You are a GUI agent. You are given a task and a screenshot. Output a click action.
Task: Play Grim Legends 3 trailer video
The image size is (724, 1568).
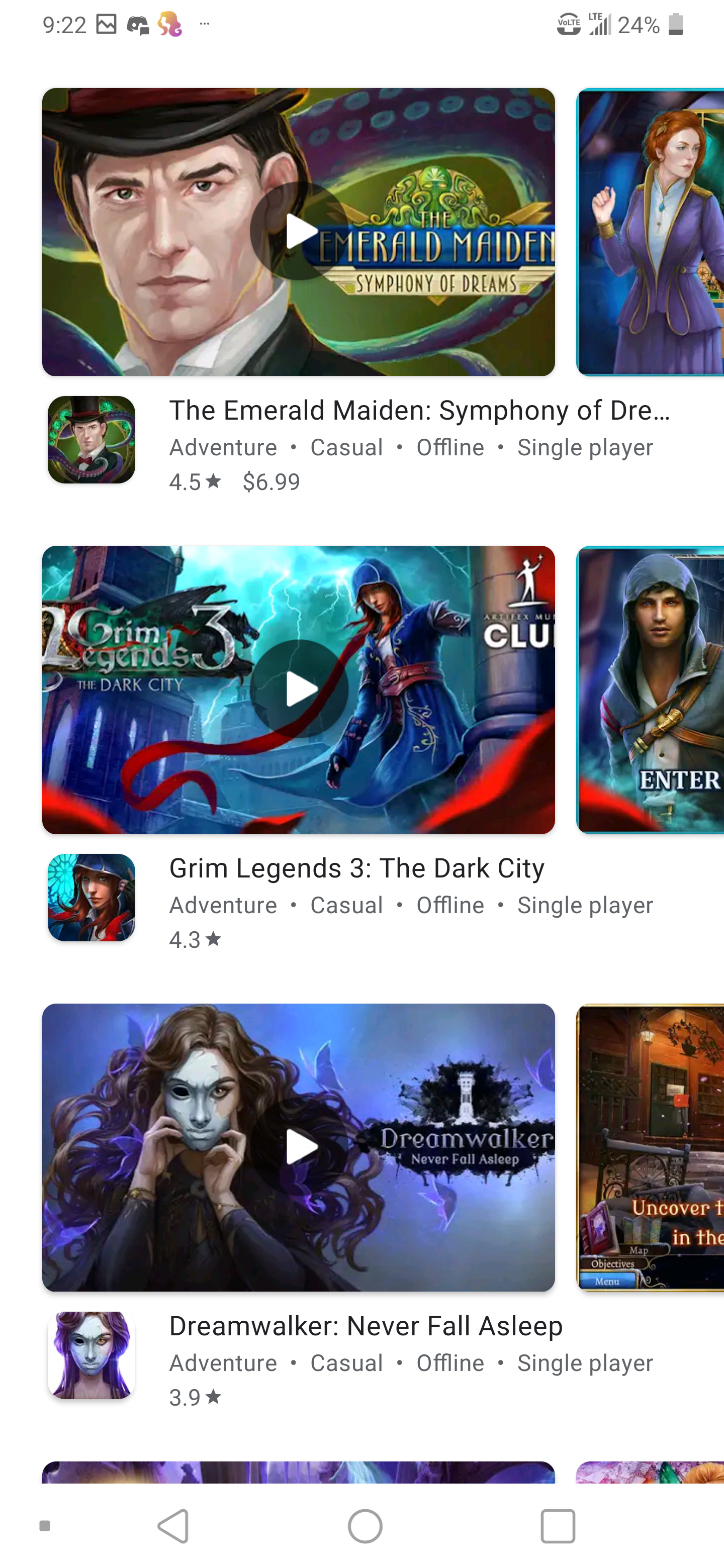(x=298, y=689)
